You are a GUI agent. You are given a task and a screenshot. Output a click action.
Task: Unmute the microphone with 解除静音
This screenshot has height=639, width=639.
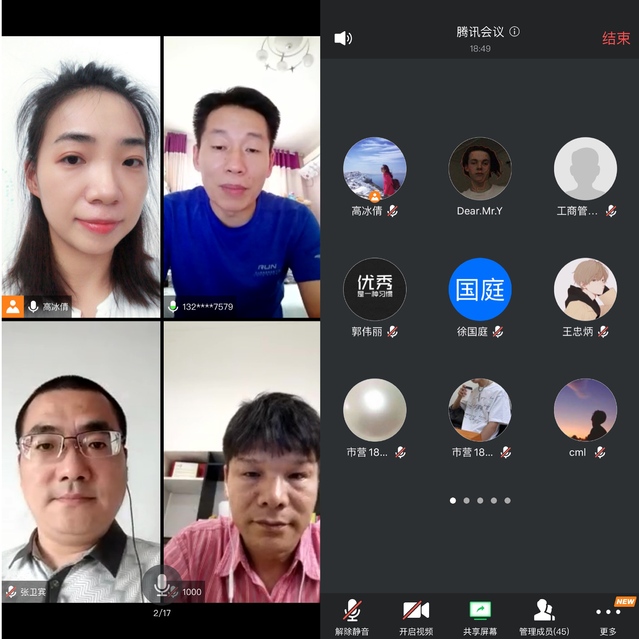point(352,616)
